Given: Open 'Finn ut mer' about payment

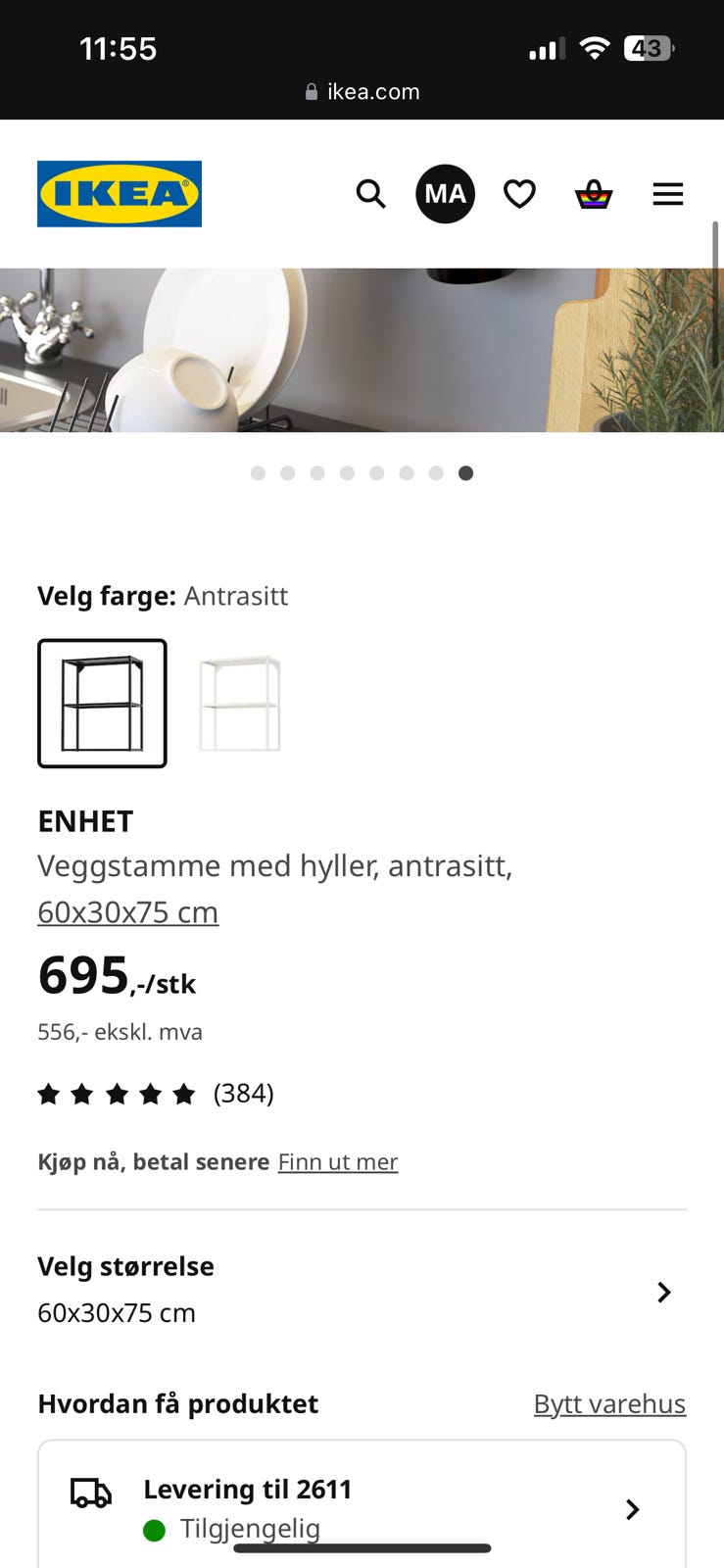Looking at the screenshot, I should click(338, 1161).
